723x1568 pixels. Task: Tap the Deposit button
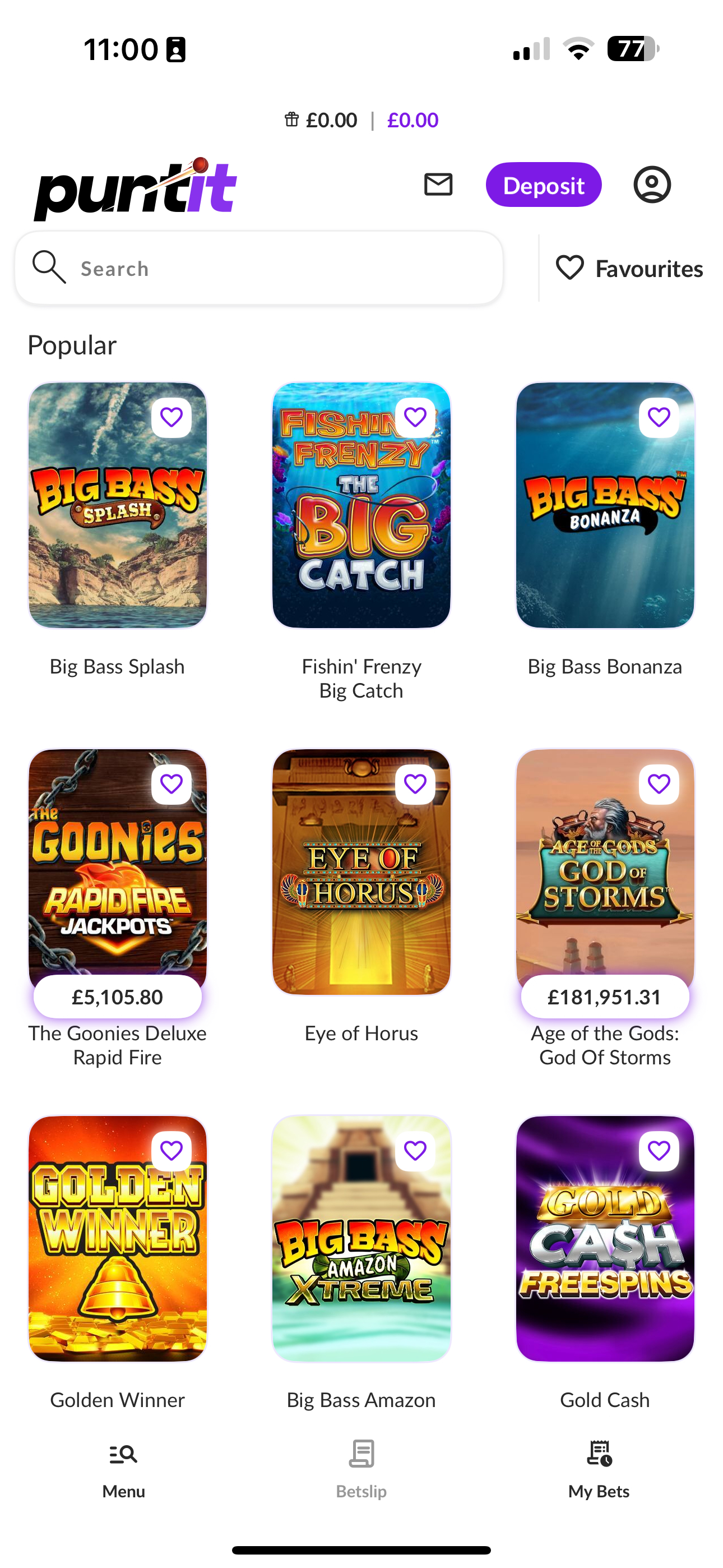pyautogui.click(x=544, y=185)
